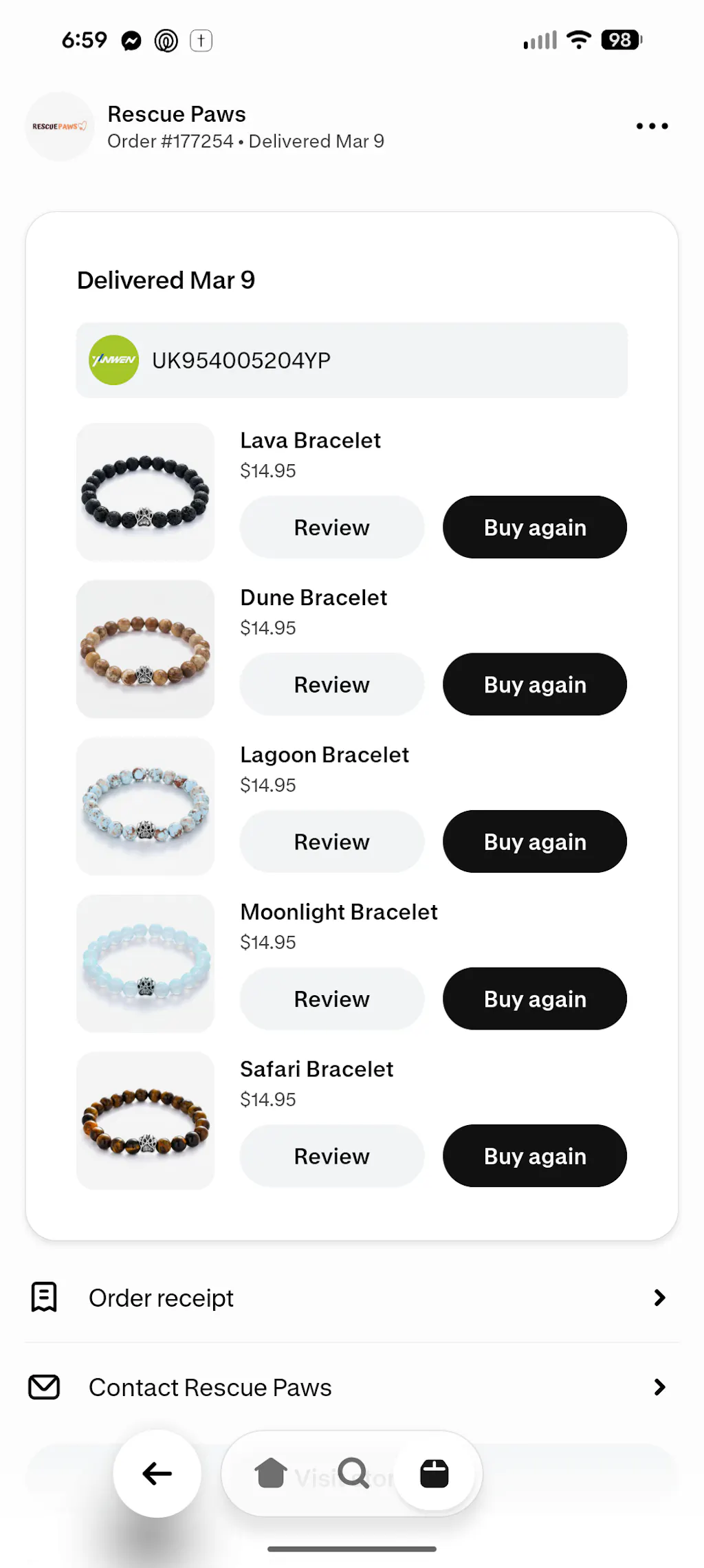Contact Rescue Paws
704x1568 pixels.
tap(351, 1387)
